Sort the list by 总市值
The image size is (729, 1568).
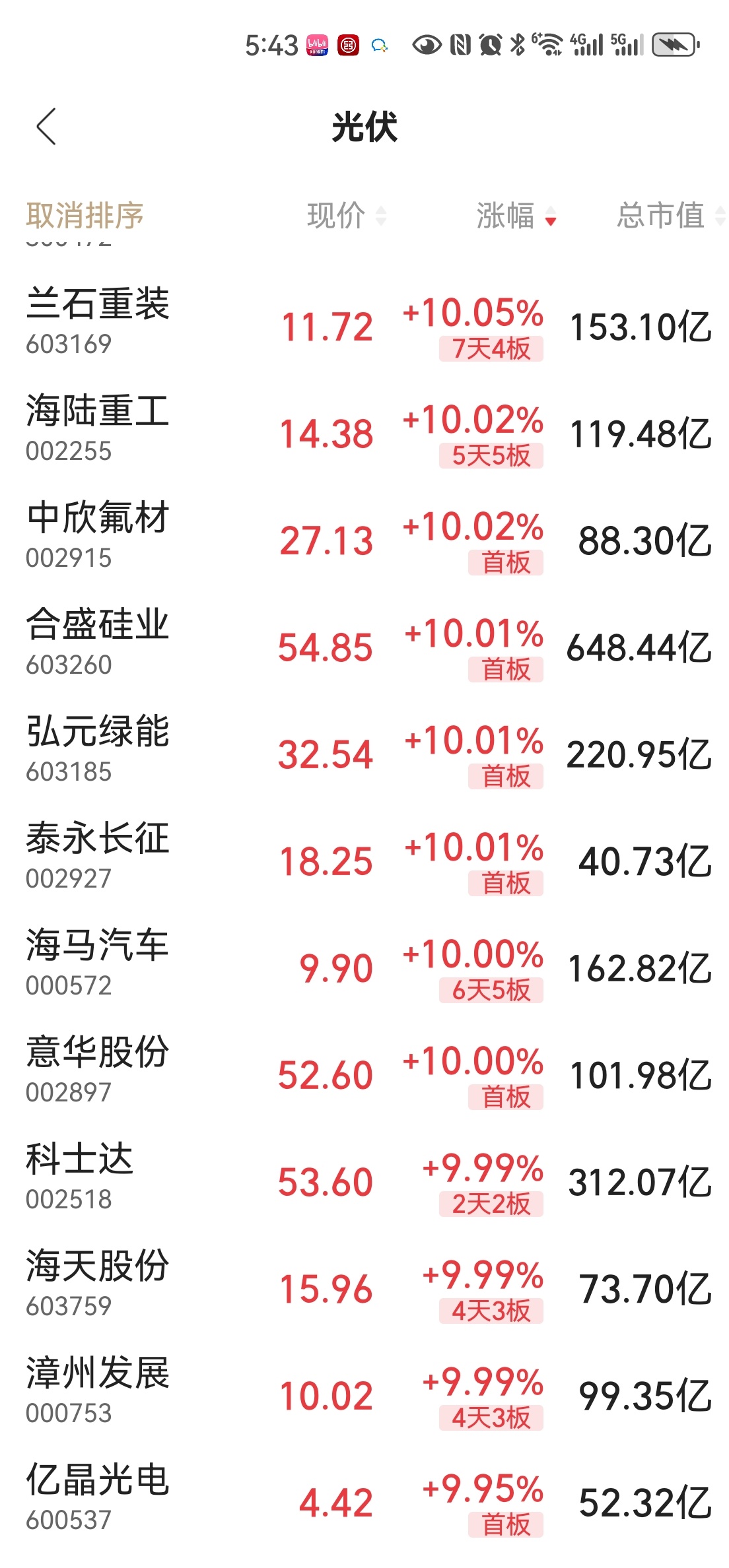(668, 216)
